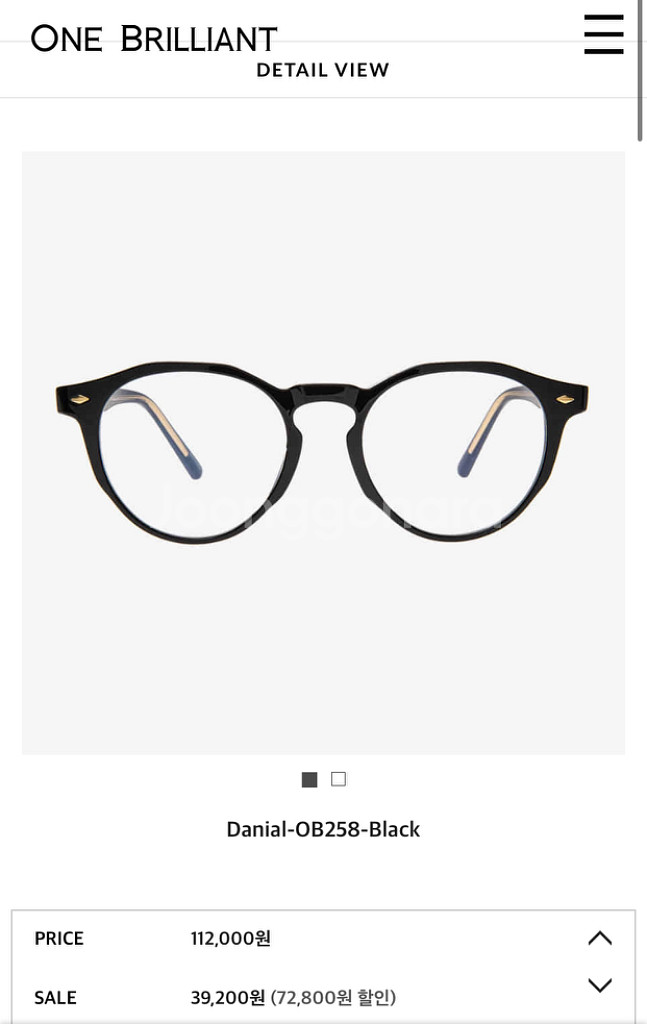Open the hamburger menu
647x1024 pixels.
(603, 35)
